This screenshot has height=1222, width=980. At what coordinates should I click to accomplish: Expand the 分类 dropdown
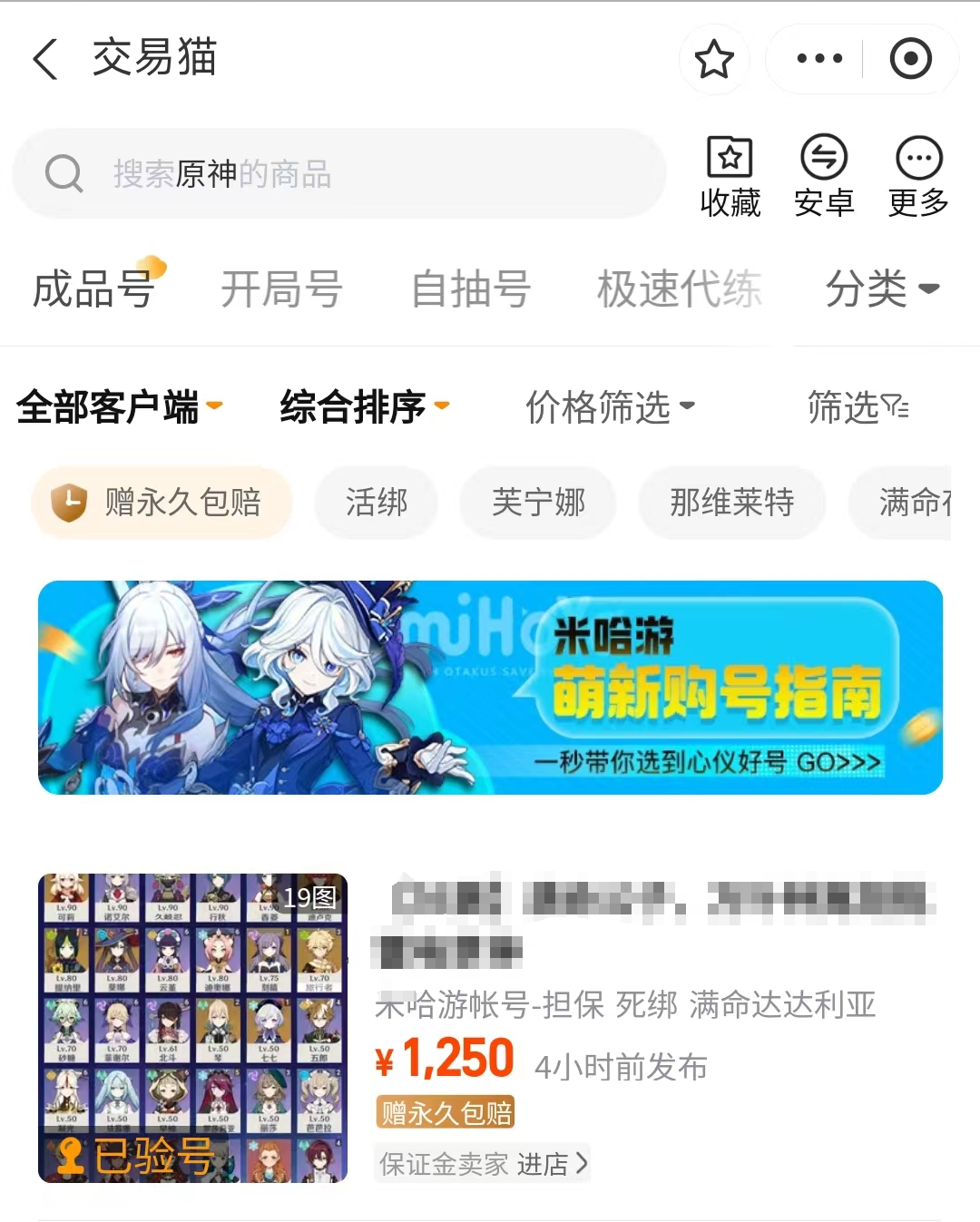tap(881, 288)
